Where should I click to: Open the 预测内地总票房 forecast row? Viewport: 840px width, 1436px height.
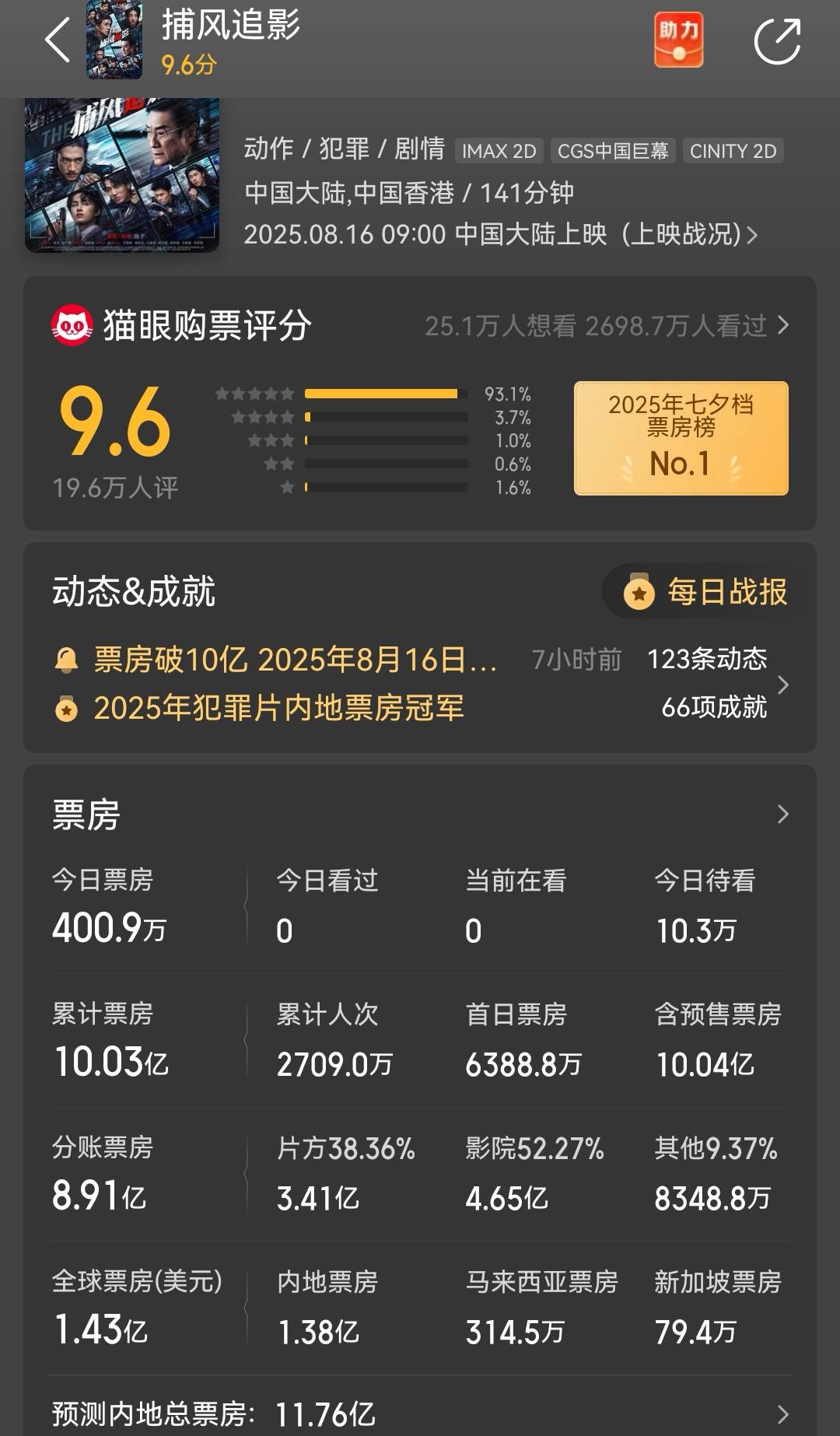tap(420, 1414)
